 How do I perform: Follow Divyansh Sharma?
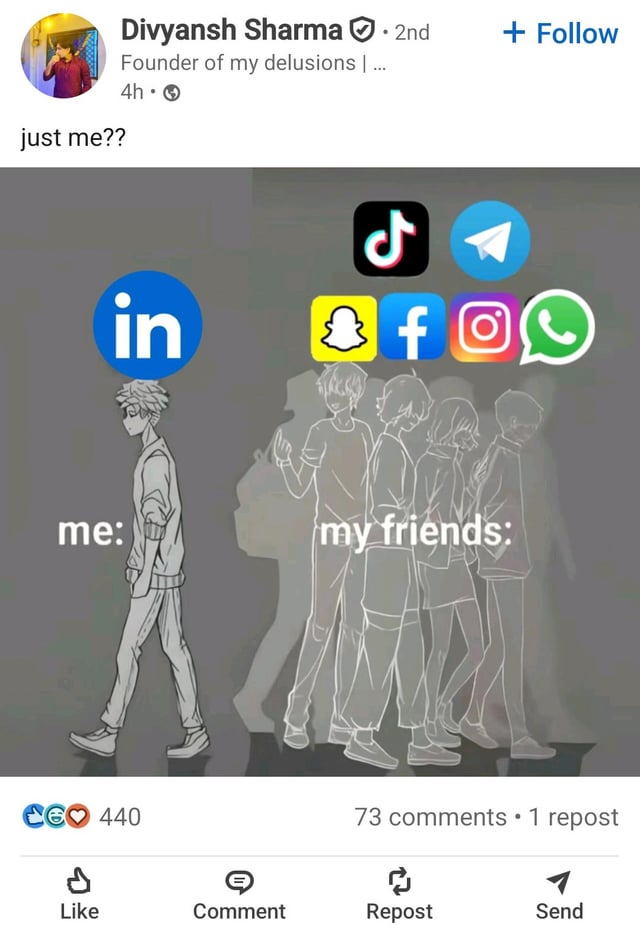click(x=560, y=33)
